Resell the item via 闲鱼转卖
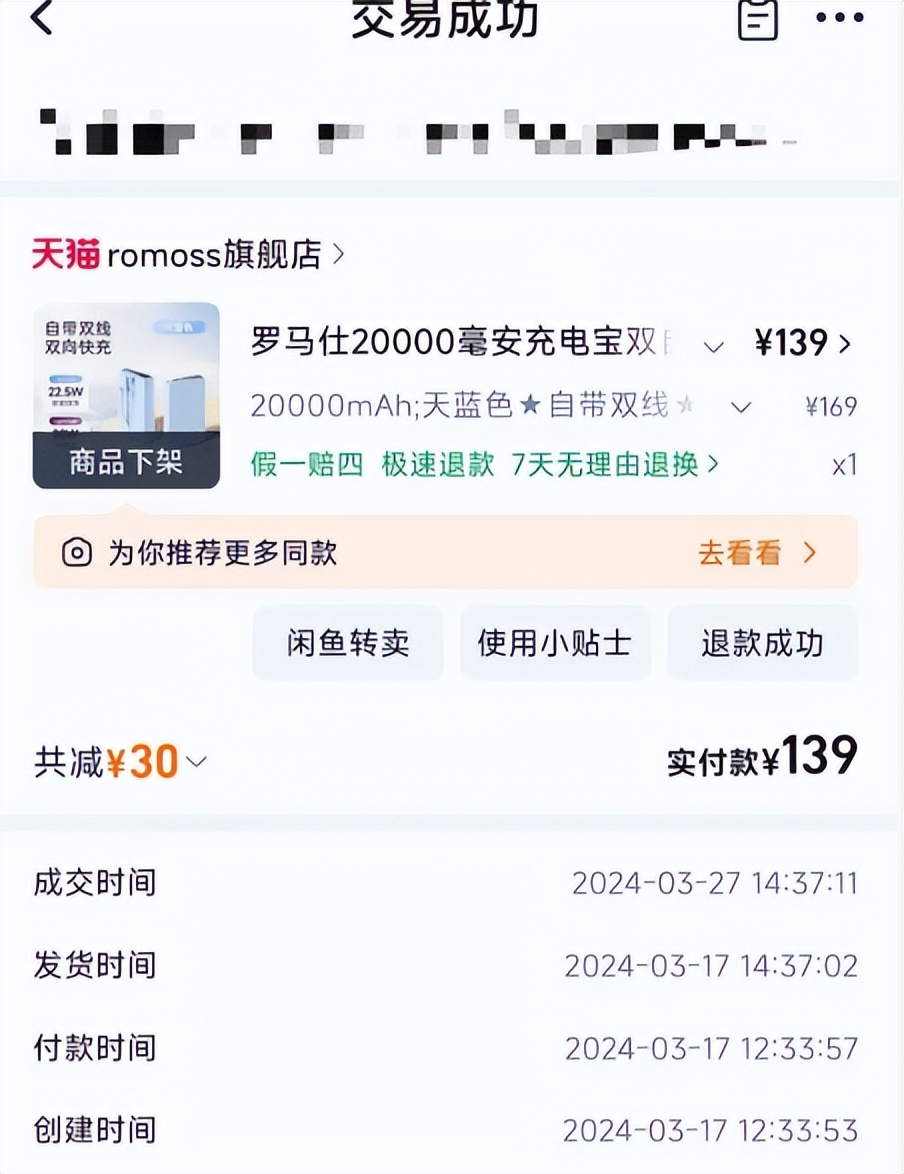 (x=347, y=643)
